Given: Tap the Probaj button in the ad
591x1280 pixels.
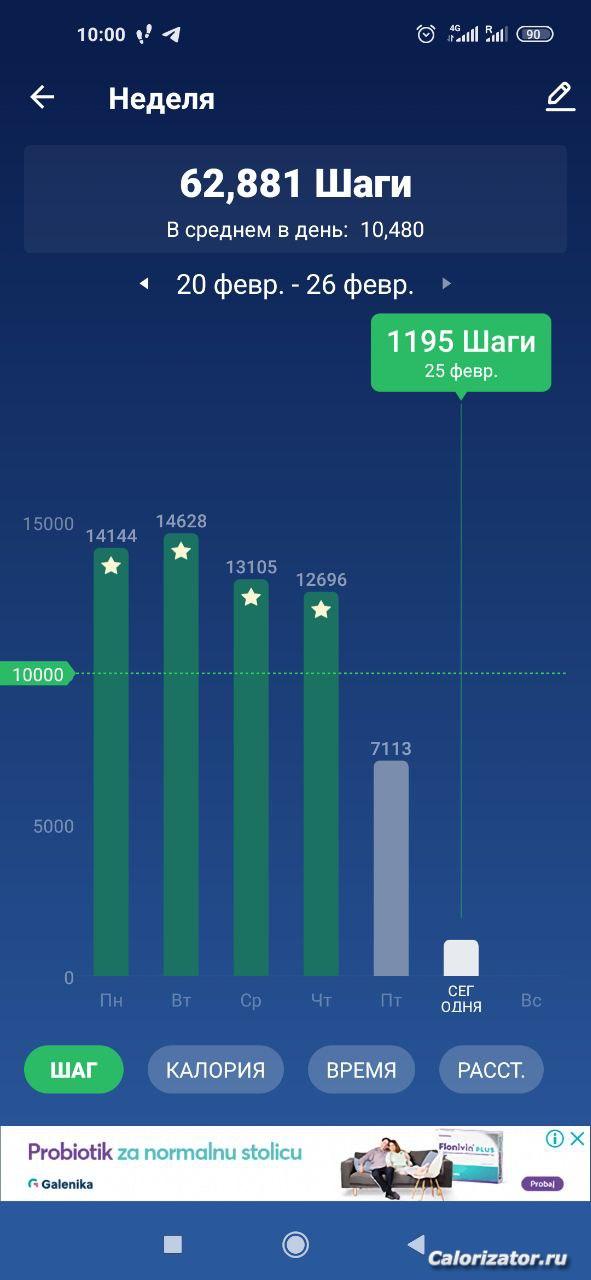Looking at the screenshot, I should (542, 1184).
